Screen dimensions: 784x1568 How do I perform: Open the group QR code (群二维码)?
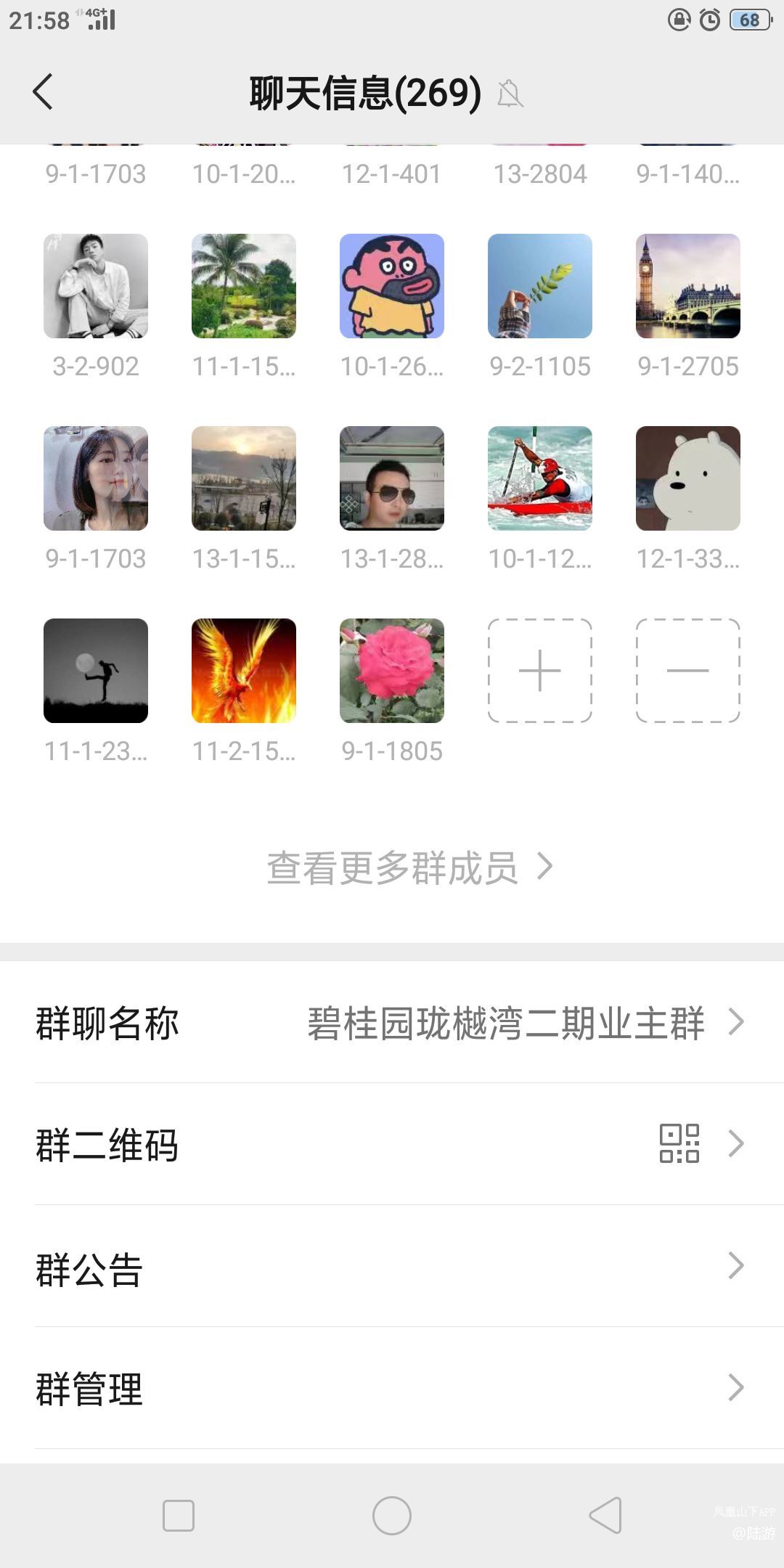[x=392, y=1144]
